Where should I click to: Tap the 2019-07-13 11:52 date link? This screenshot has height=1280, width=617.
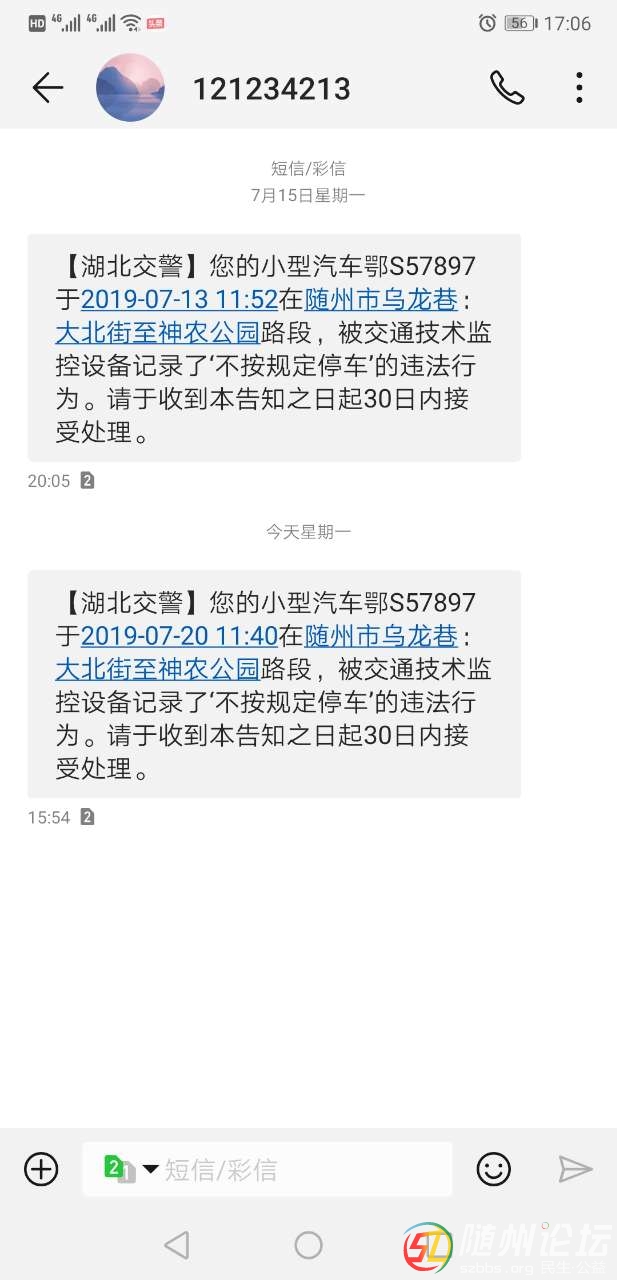179,299
